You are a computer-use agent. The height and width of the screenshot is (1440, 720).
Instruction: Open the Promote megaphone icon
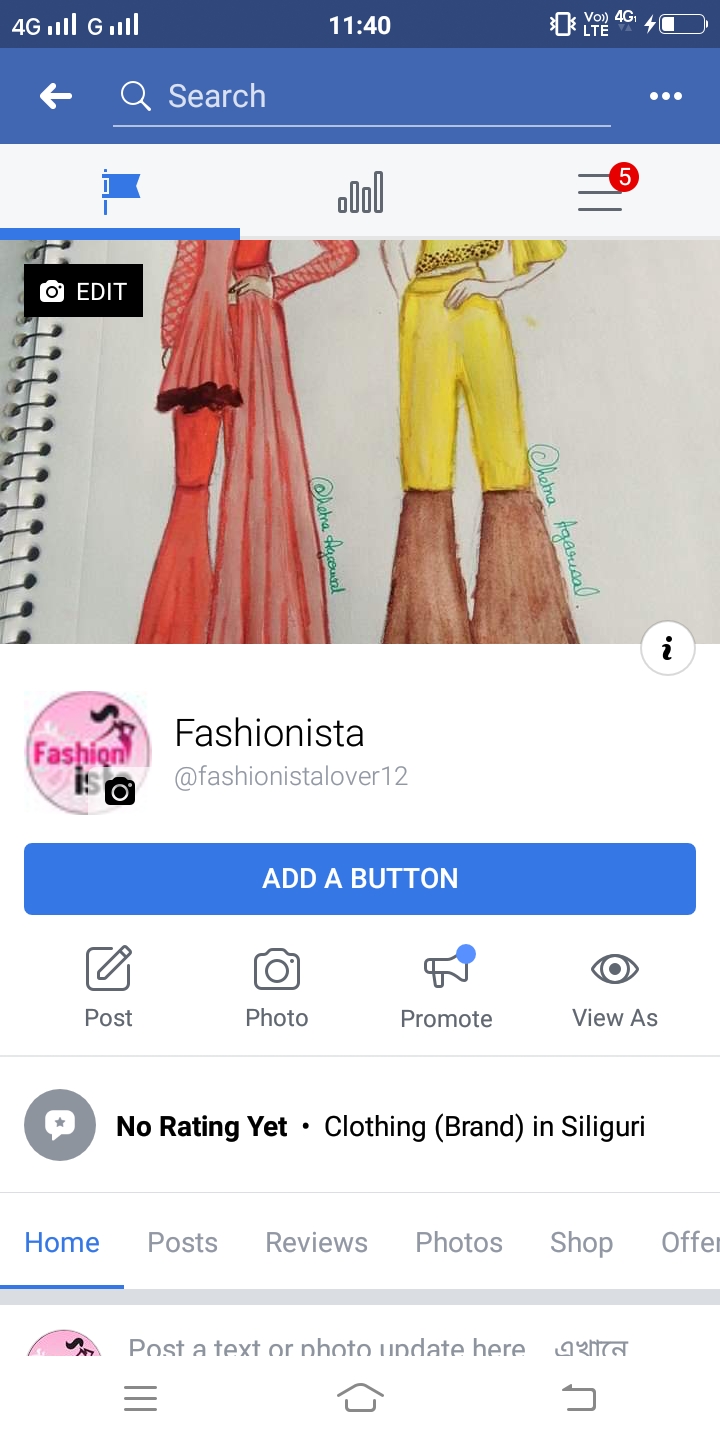[445, 968]
